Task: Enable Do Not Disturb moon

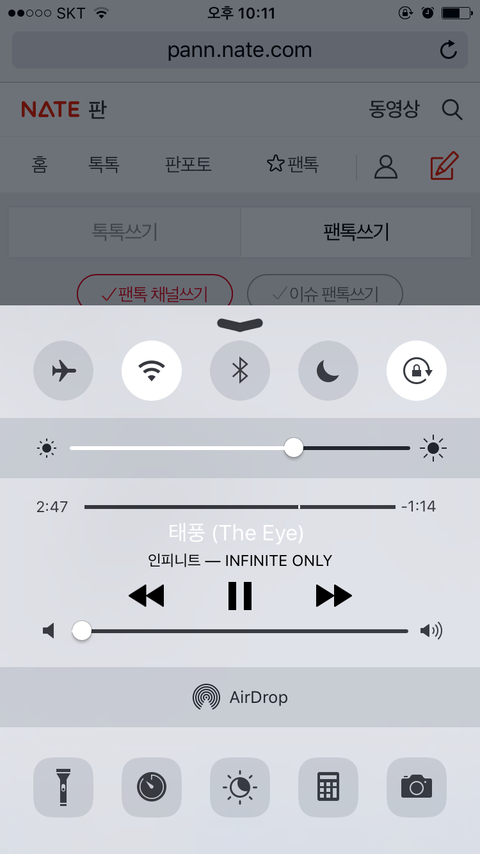Action: (x=328, y=371)
